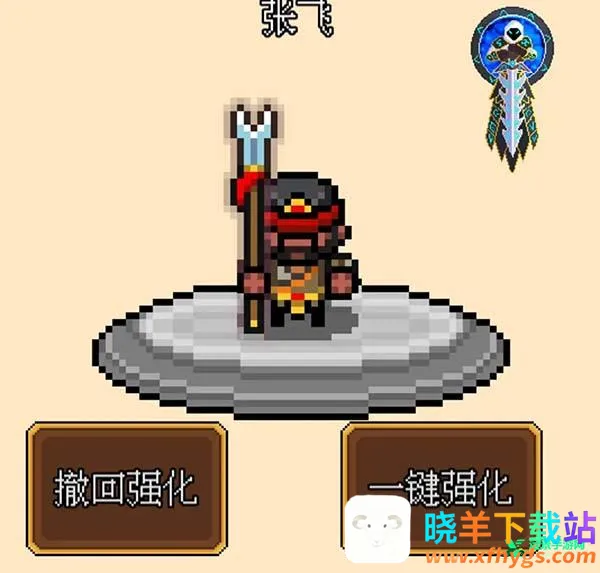Screen dimensions: 600x573
Task: Tap the 撤回强化 button
Action: tap(126, 488)
